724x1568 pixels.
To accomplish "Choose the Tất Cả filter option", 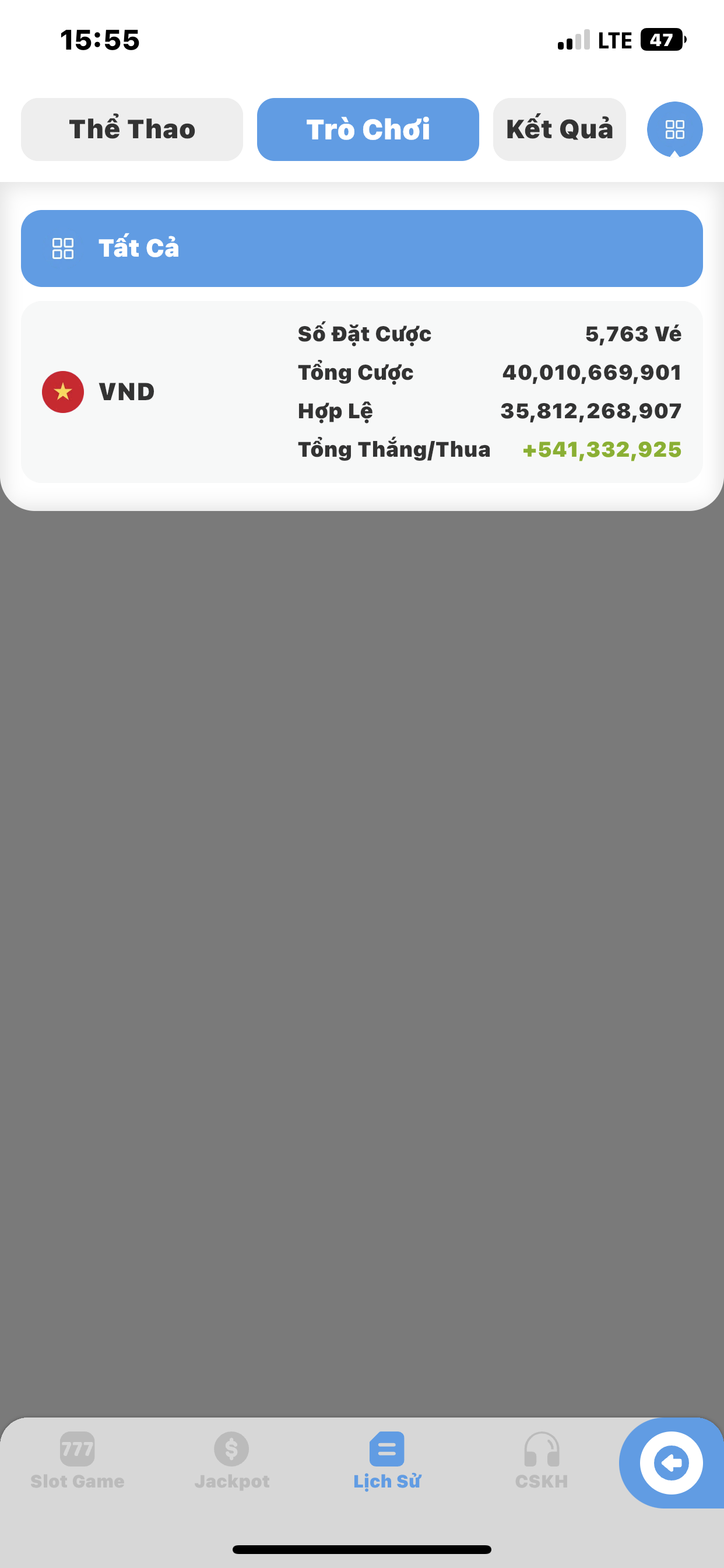I will point(361,249).
